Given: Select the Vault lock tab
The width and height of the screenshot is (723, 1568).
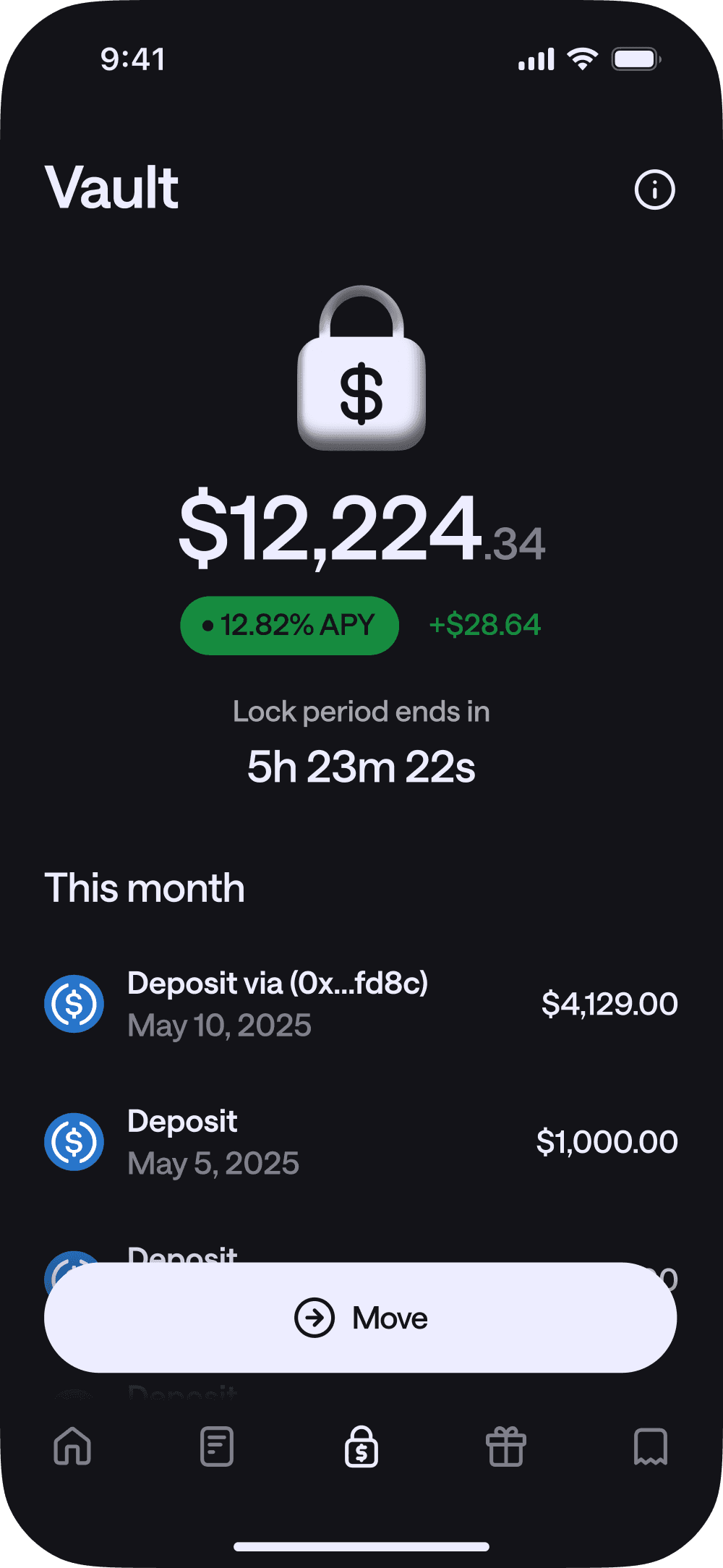Looking at the screenshot, I should [x=361, y=1446].
